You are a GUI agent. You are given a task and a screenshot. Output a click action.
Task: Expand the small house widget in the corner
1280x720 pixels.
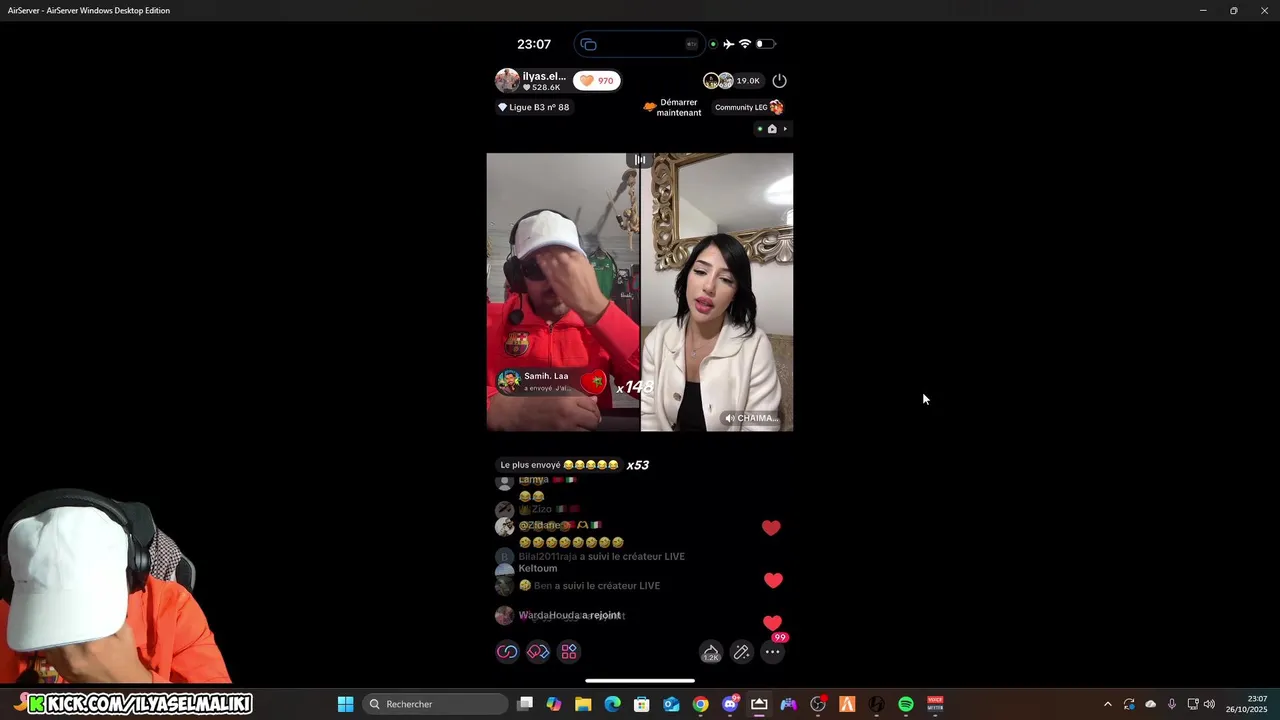point(773,129)
